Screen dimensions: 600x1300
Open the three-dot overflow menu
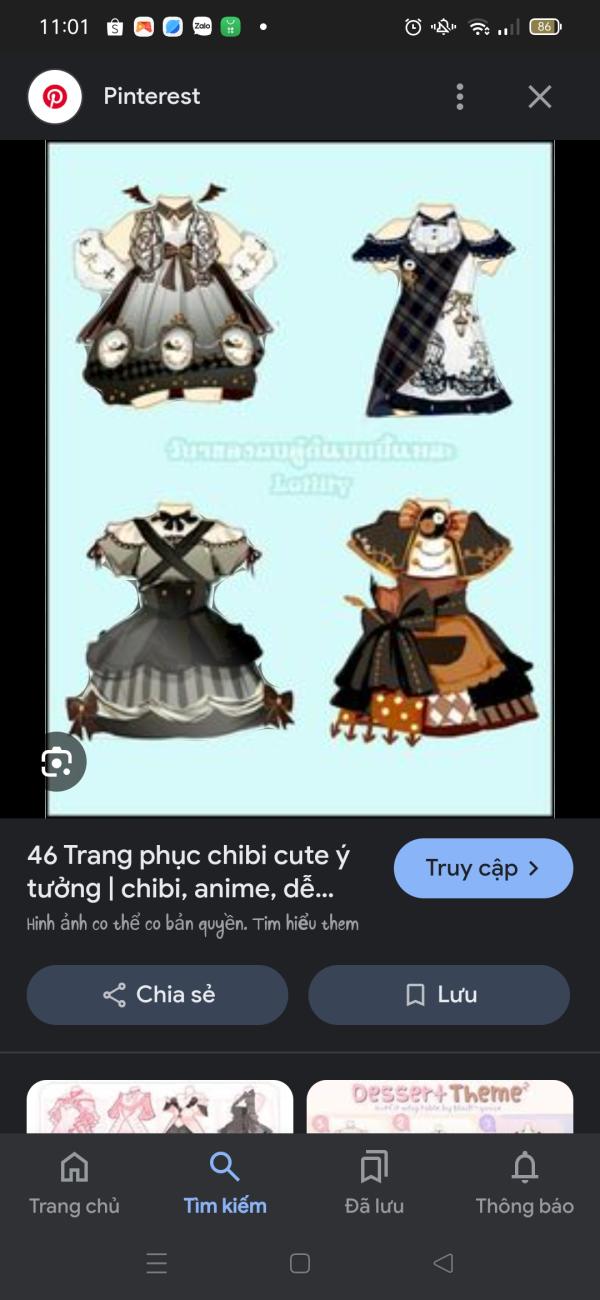pos(459,97)
